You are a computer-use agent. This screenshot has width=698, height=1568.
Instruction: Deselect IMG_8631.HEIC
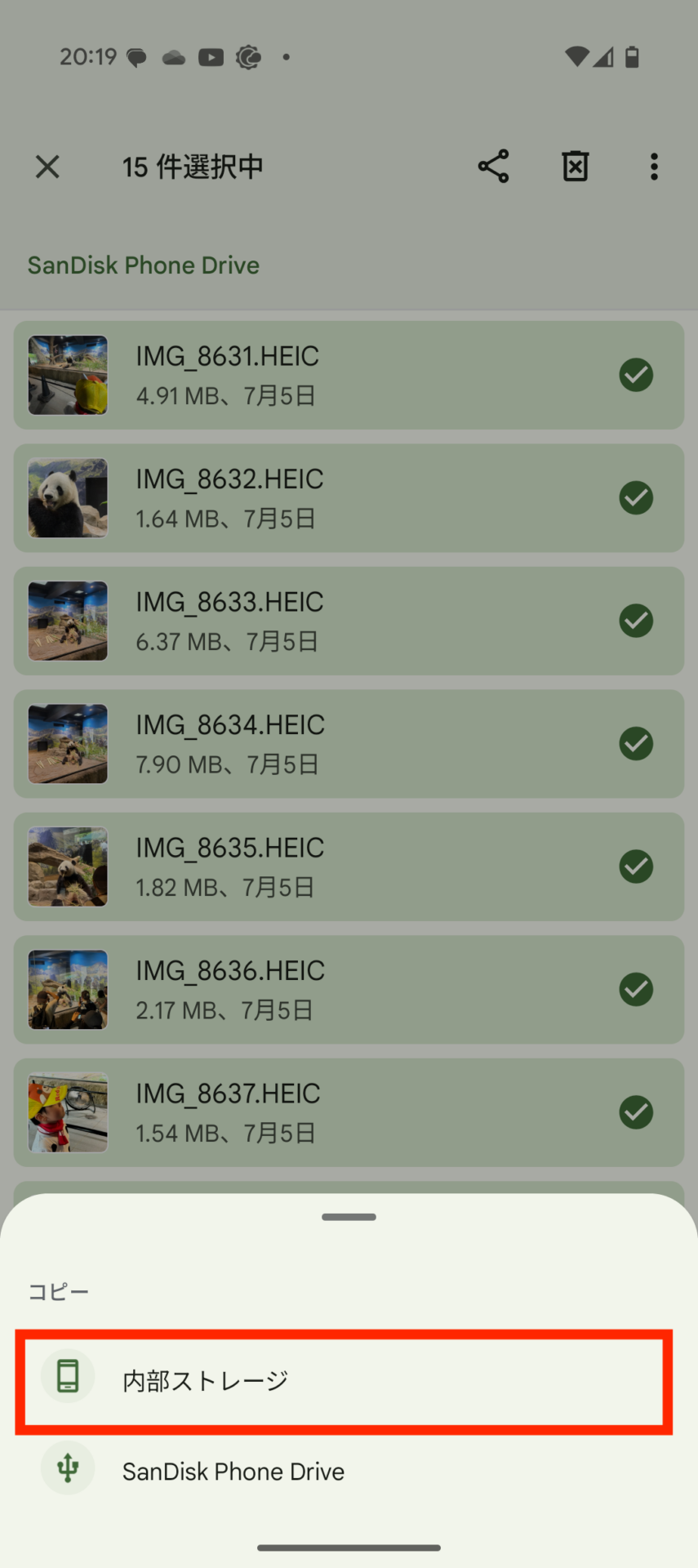(x=635, y=375)
